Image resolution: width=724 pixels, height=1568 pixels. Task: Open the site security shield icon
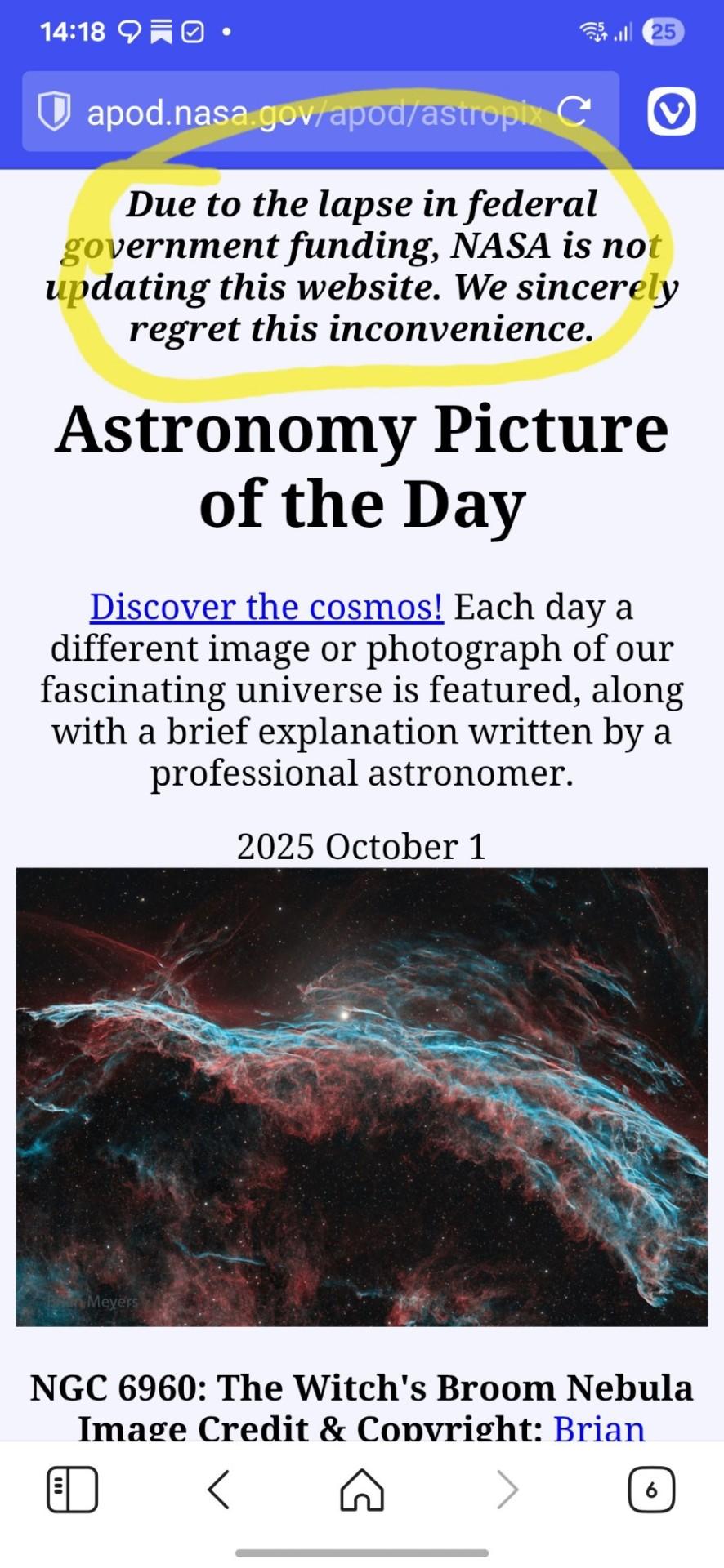tap(54, 112)
